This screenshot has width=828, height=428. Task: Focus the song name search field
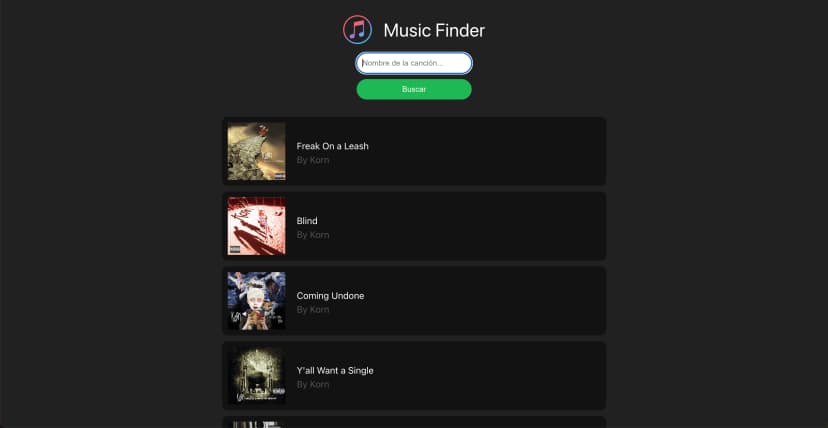414,63
